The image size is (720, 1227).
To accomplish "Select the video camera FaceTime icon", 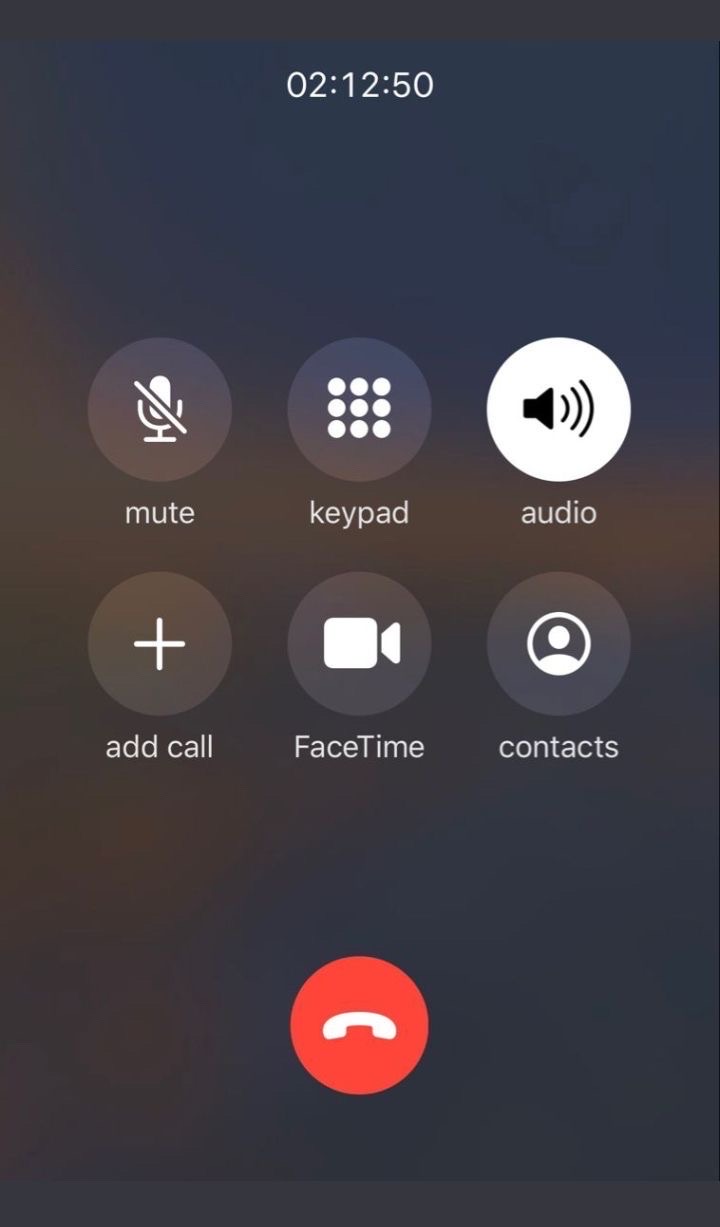I will (359, 643).
